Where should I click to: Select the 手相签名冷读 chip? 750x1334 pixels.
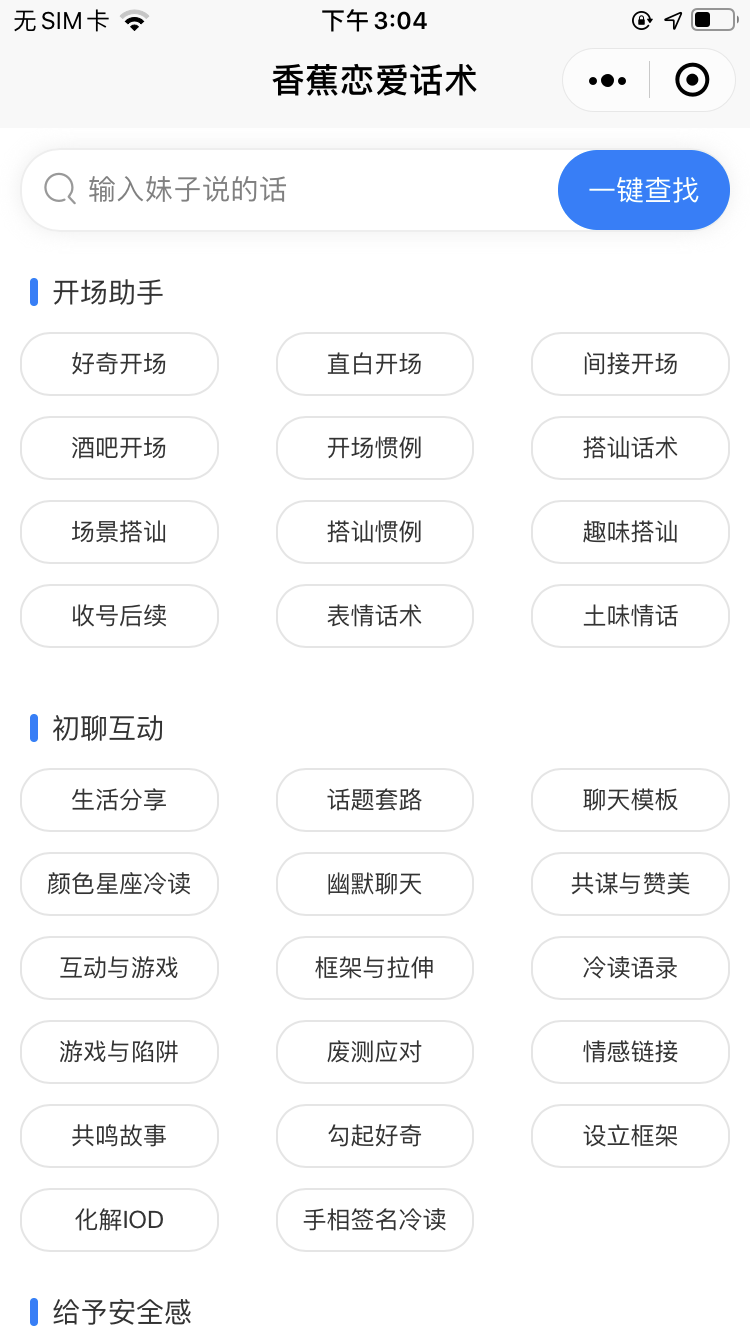point(375,1220)
